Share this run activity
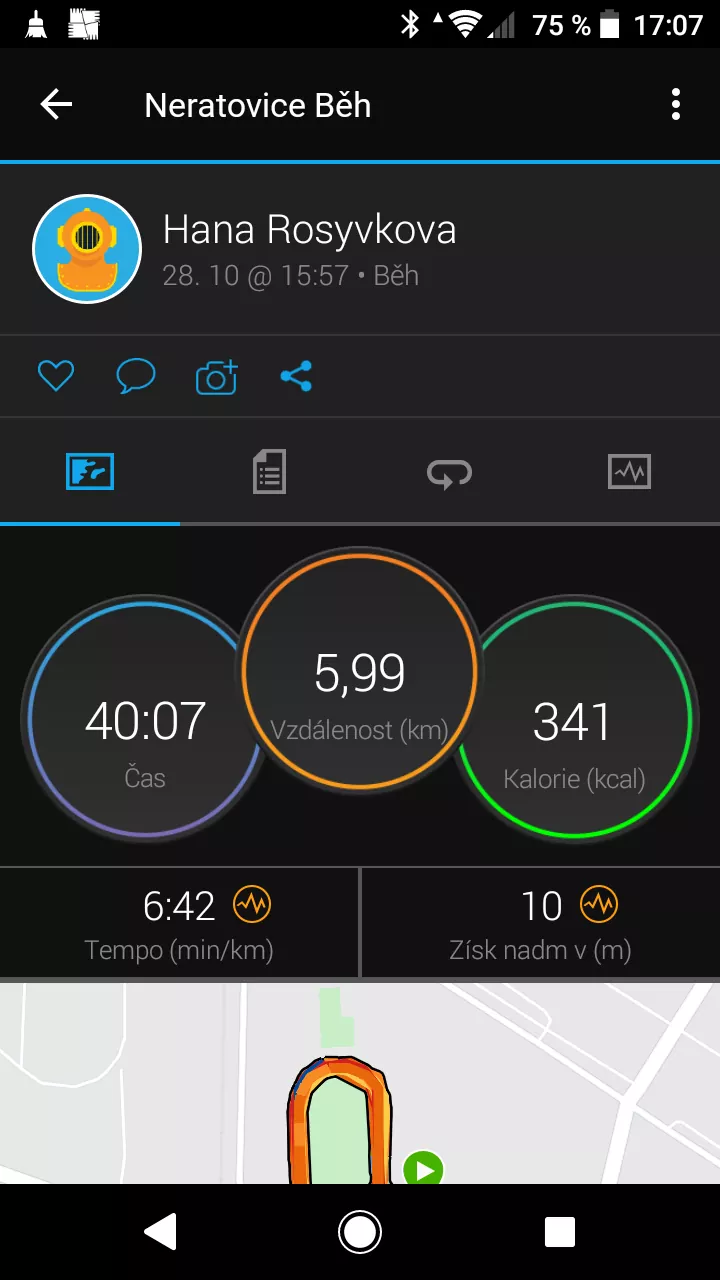 click(296, 376)
